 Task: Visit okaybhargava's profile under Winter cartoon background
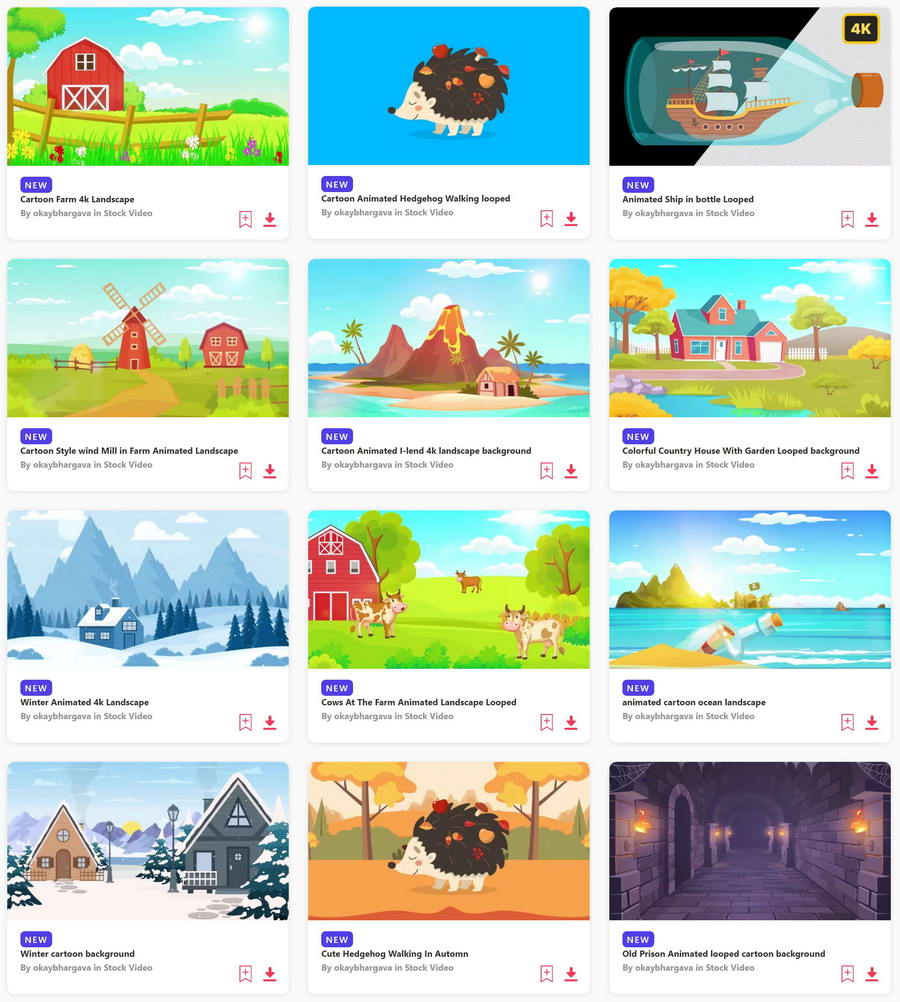[x=62, y=968]
